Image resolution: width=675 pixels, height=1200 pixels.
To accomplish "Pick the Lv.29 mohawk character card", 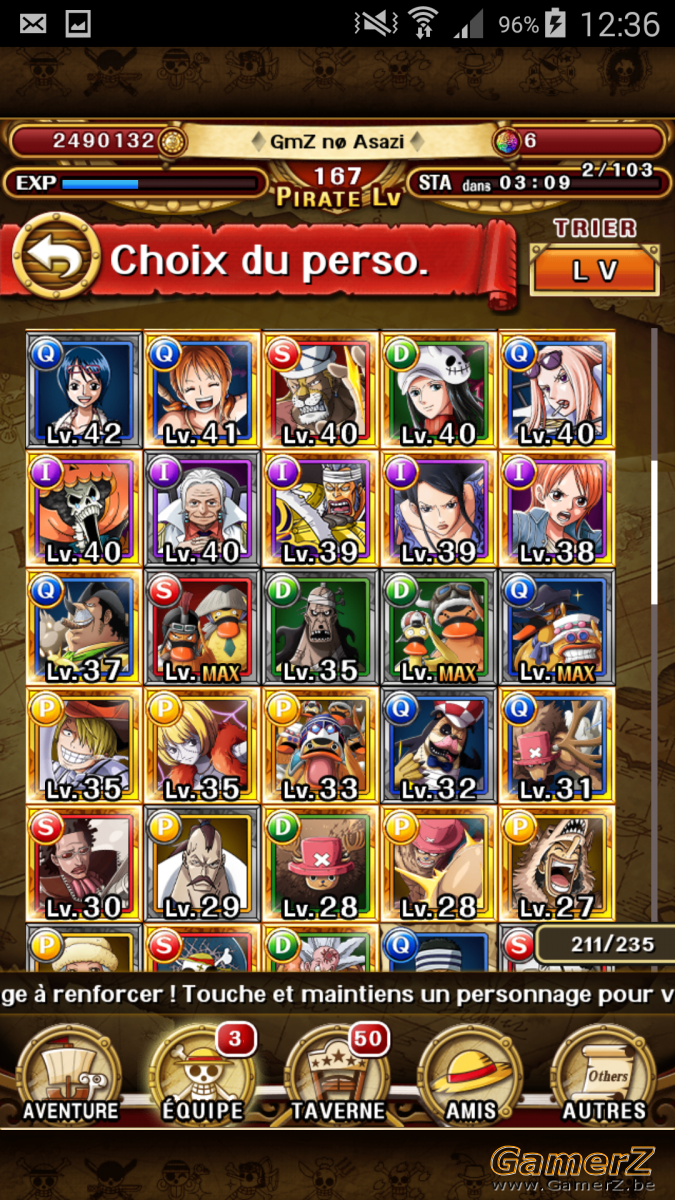I will [x=202, y=864].
